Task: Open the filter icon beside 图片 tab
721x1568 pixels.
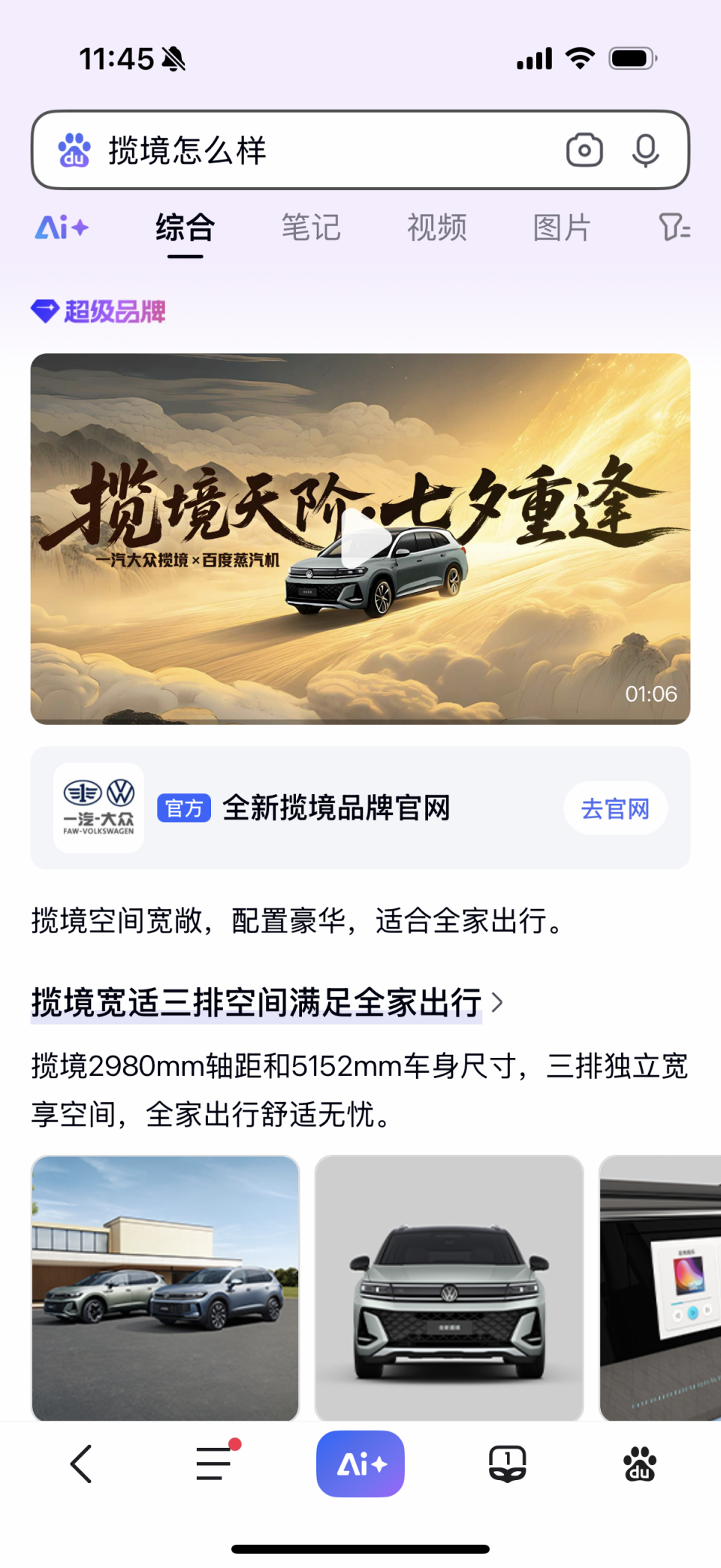Action: pos(674,228)
